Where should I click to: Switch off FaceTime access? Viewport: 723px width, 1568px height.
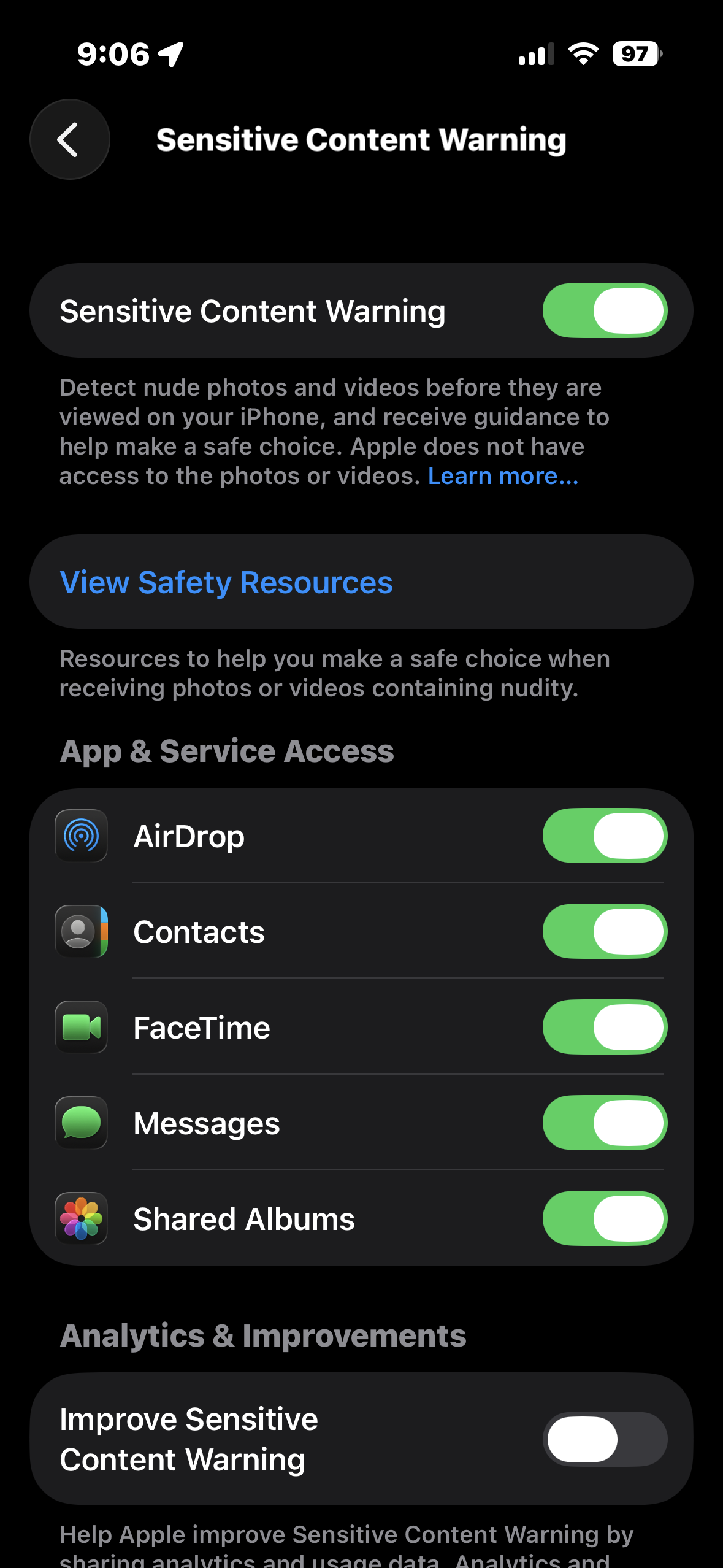point(605,1027)
